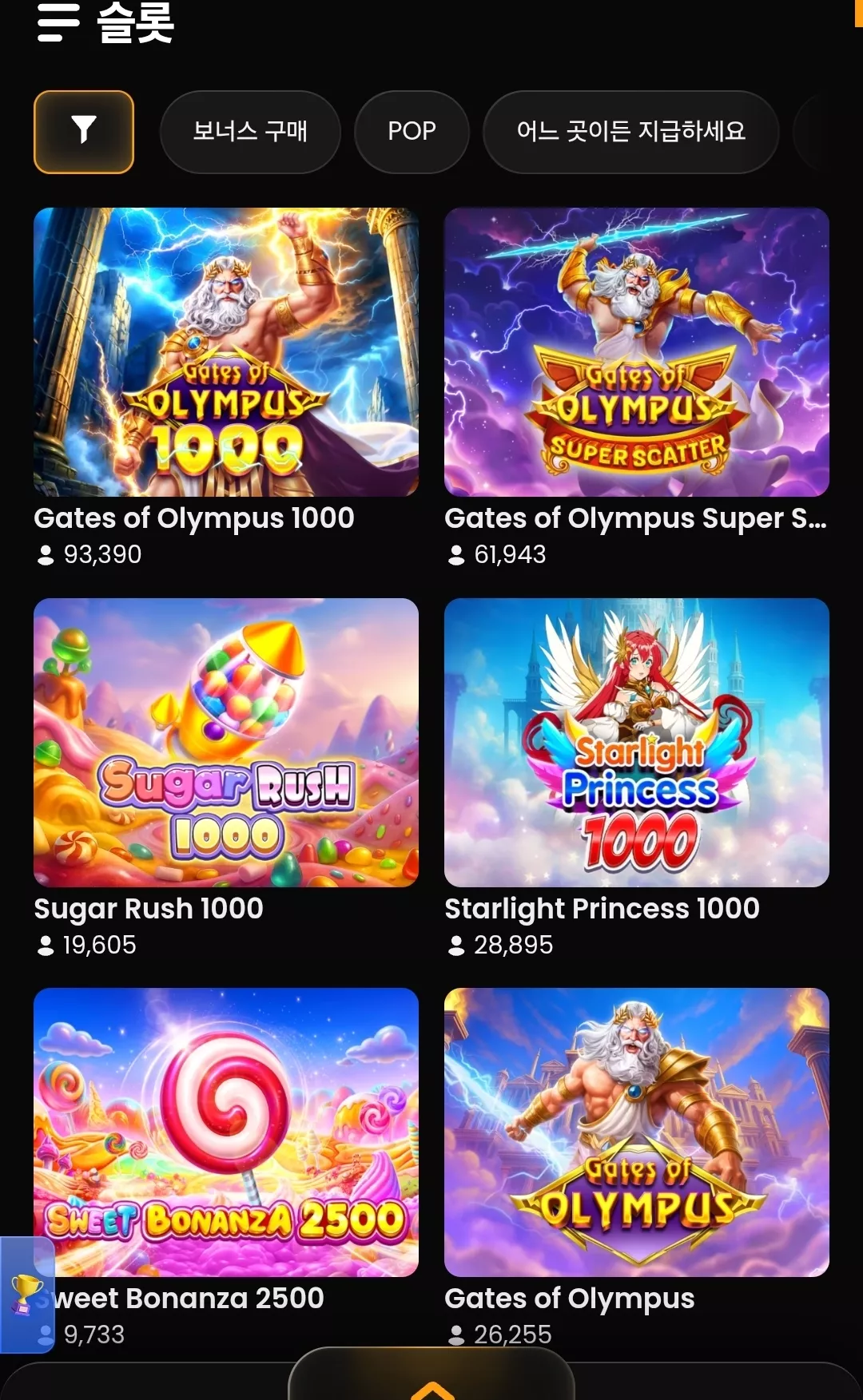Choose the 어느 곳이든 지급하세요 chip
This screenshot has width=863, height=1400.
click(x=630, y=132)
